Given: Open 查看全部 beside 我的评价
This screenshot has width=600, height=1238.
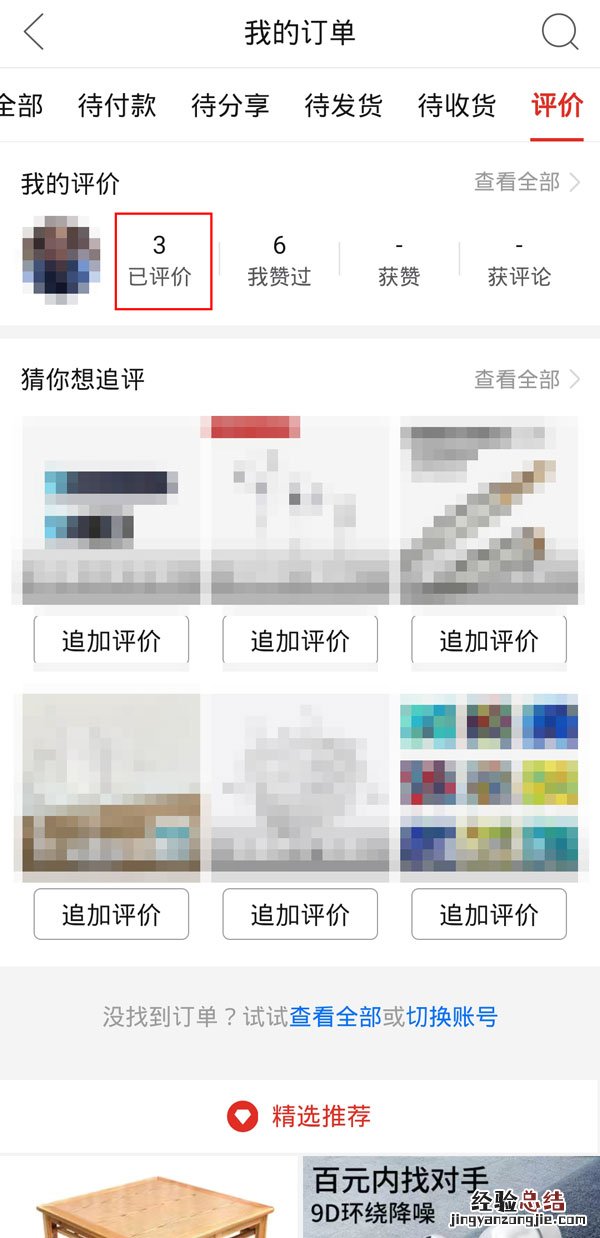Looking at the screenshot, I should click(x=526, y=182).
